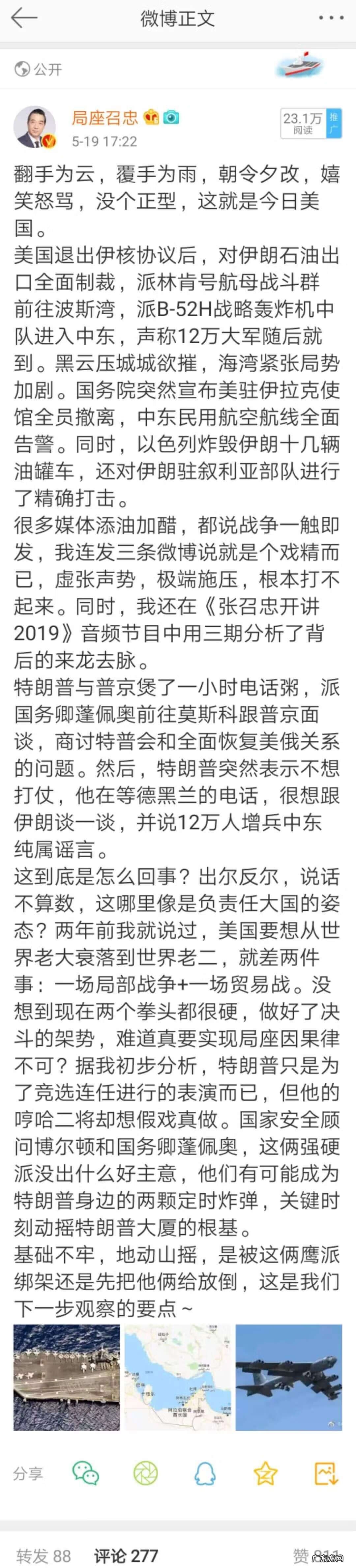
Task: Open 局座召忠's profile avatar
Action: [35, 127]
